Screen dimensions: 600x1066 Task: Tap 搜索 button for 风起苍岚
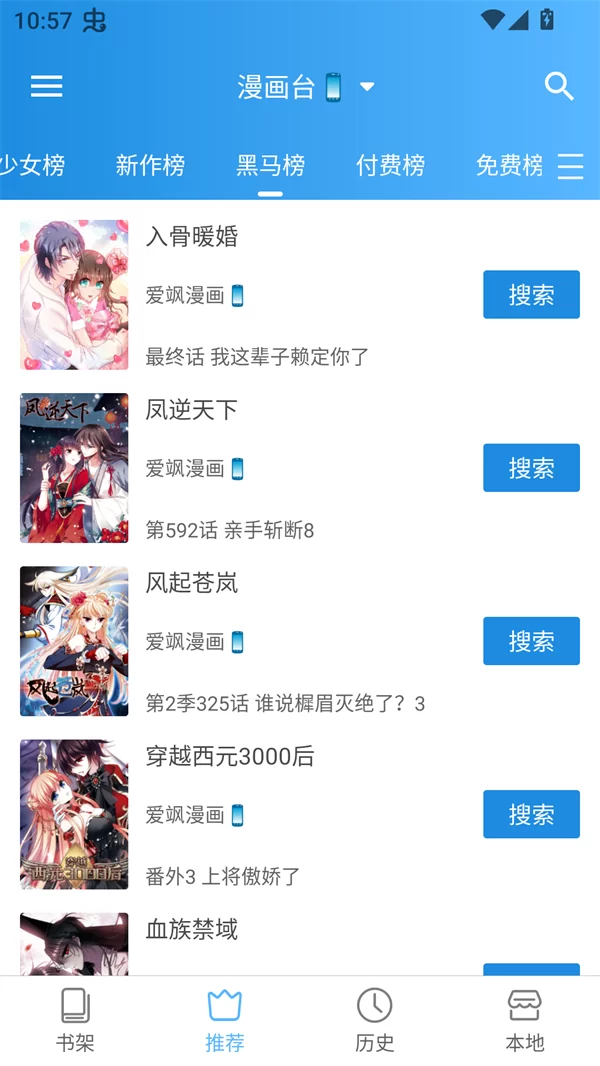pos(531,641)
